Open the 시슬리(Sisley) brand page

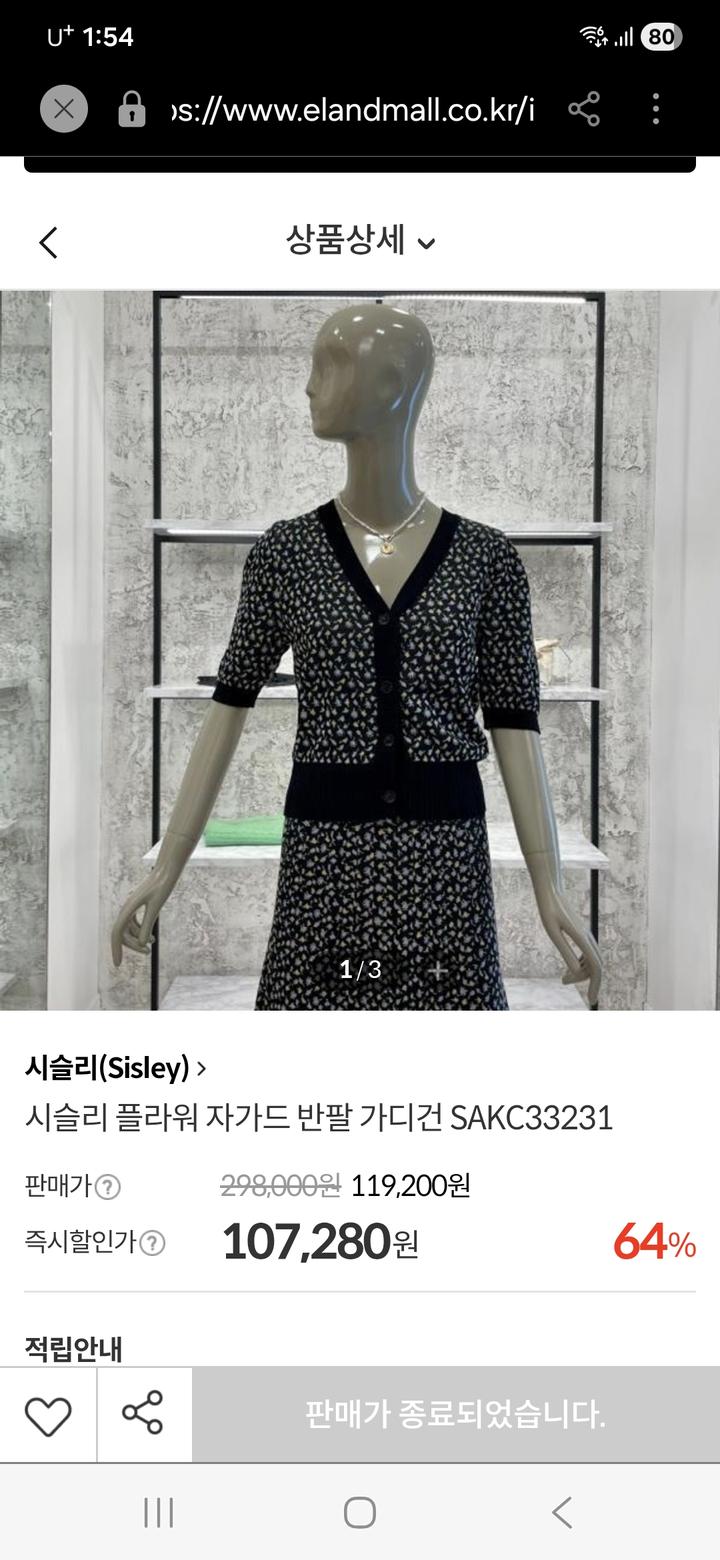pyautogui.click(x=116, y=1068)
